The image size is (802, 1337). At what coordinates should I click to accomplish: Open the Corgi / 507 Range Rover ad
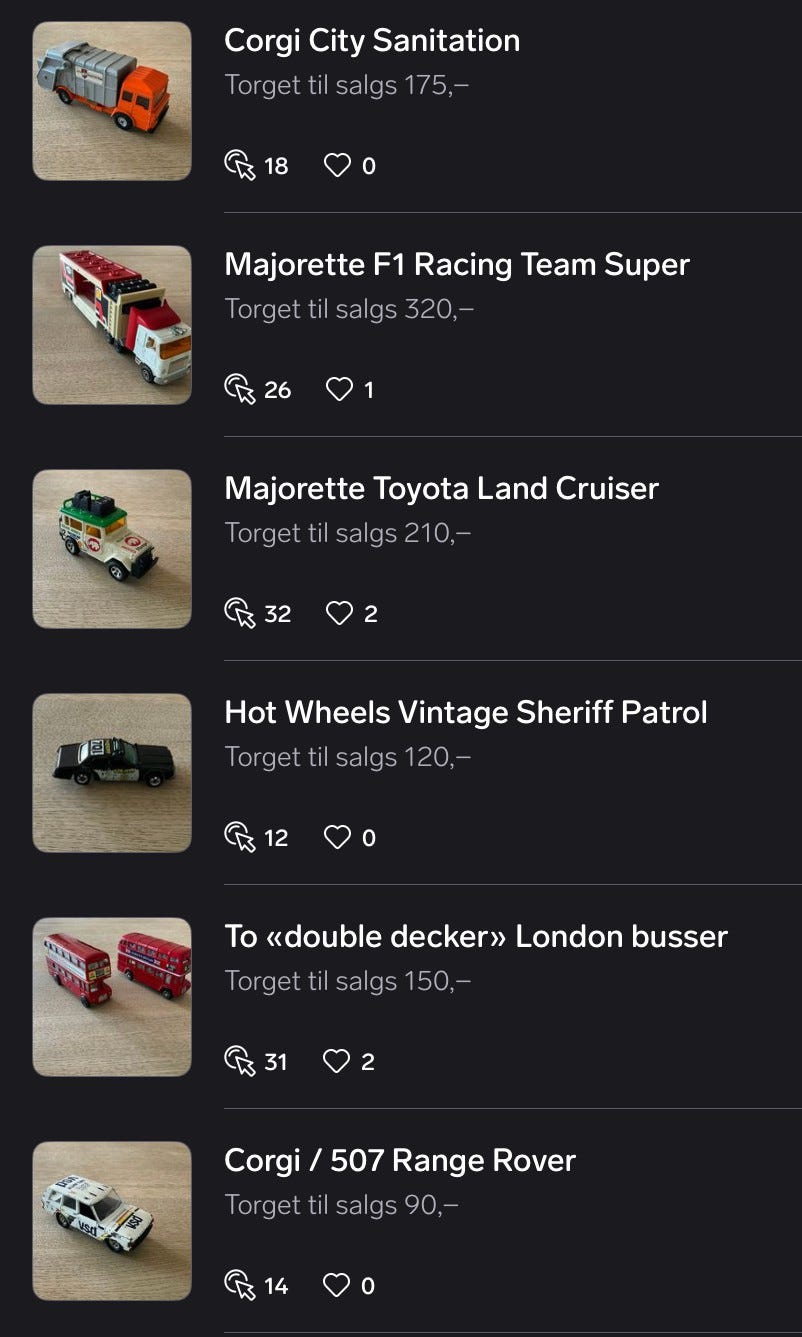[x=400, y=1161]
